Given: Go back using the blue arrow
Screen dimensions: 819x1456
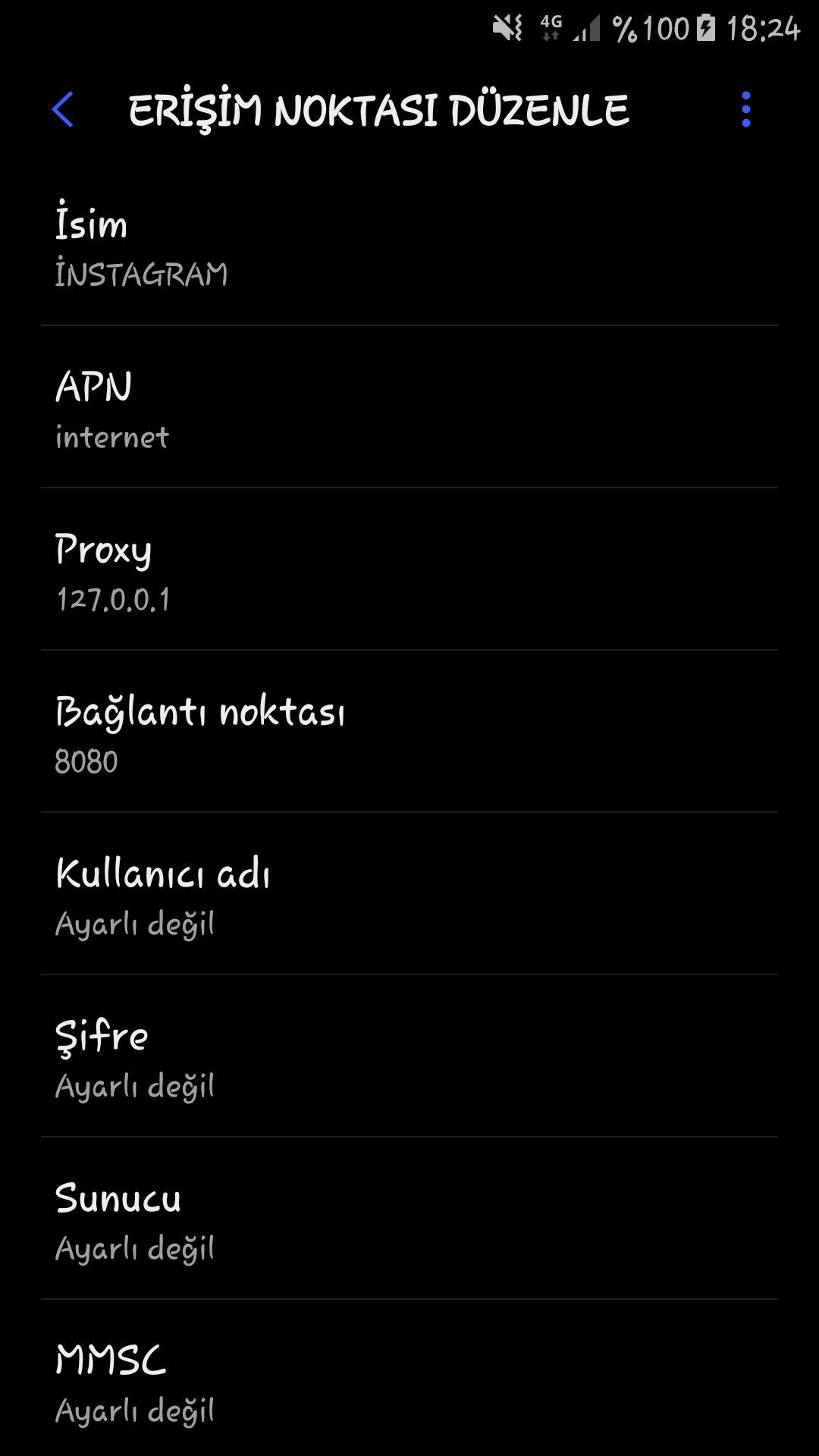Looking at the screenshot, I should point(63,110).
